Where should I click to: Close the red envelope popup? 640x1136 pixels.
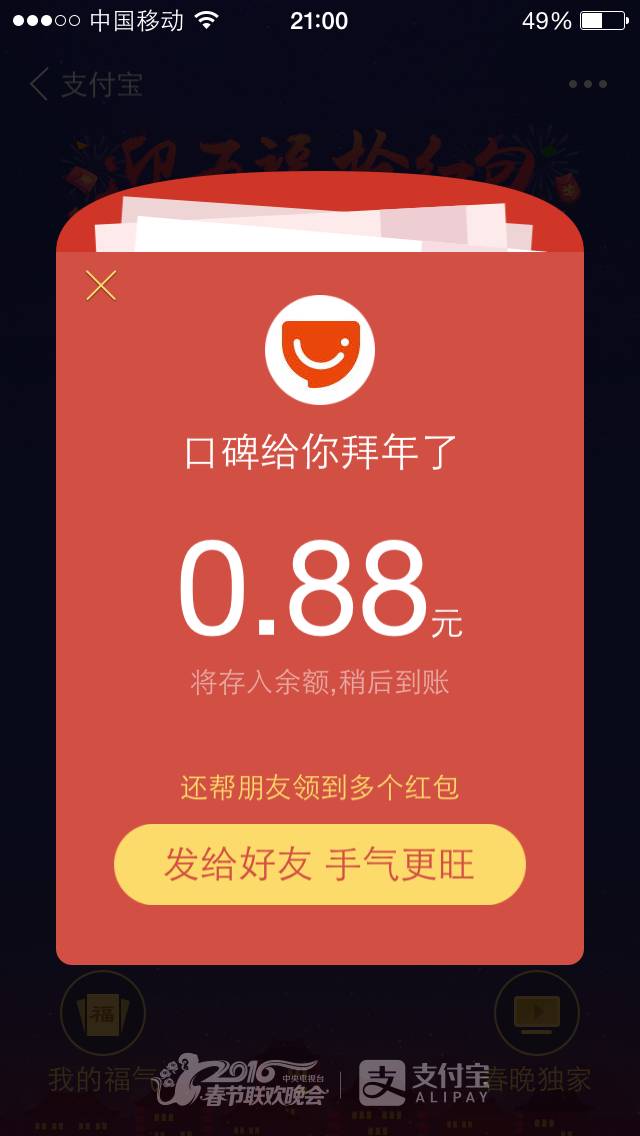click(101, 286)
